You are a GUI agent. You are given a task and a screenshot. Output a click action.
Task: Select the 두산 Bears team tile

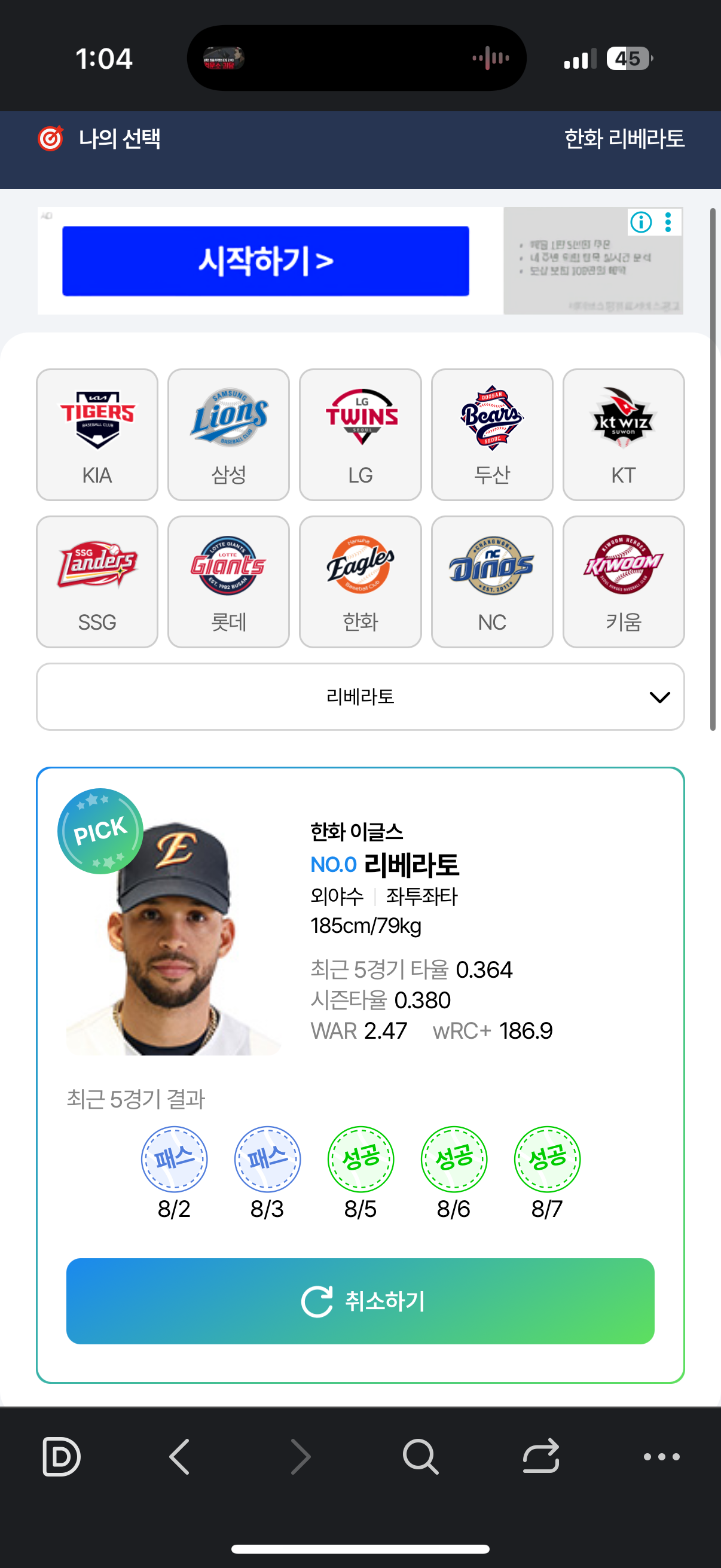[x=492, y=435]
